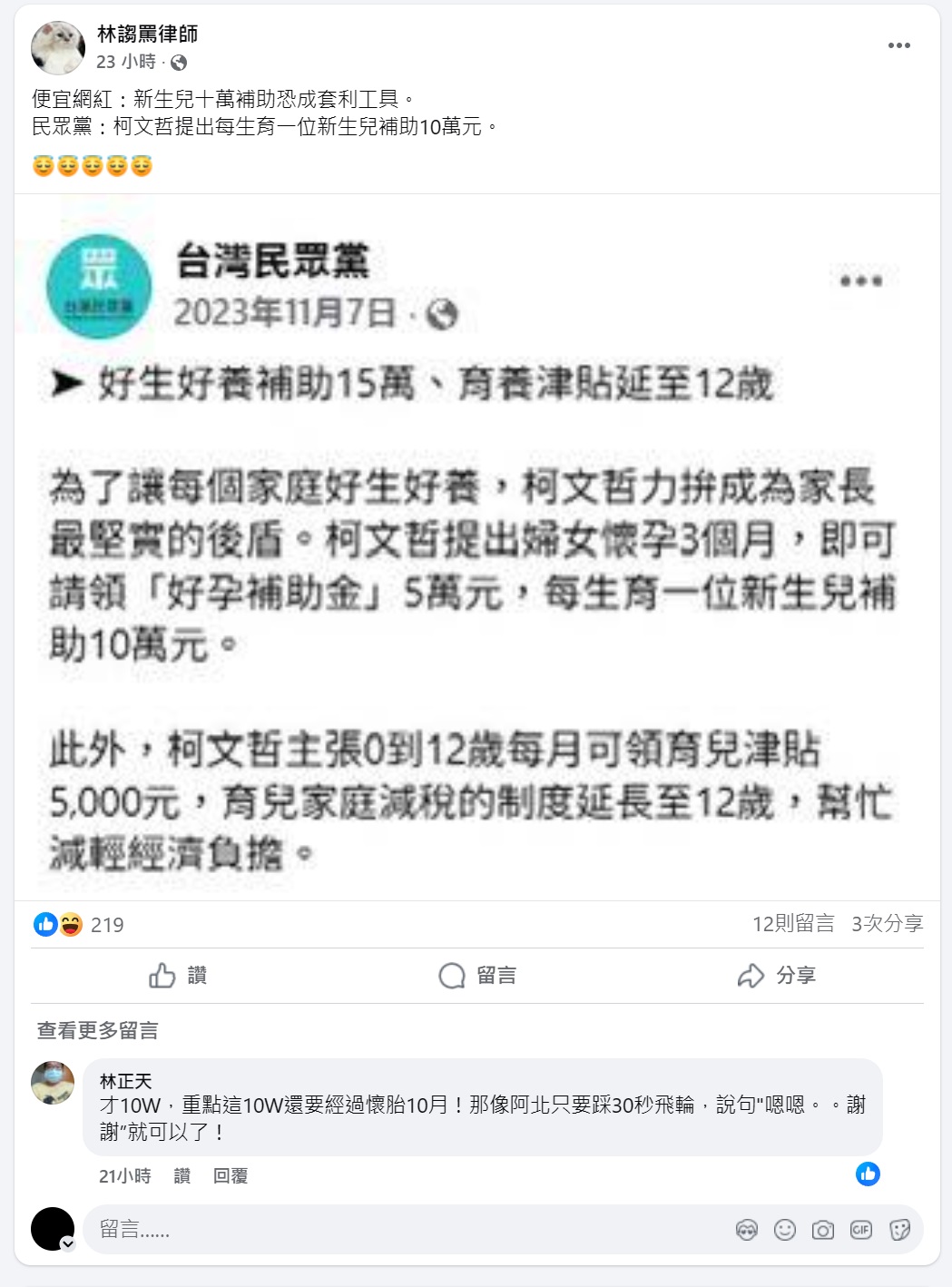Reply to 林正天's comment with 回覆
Screen dimensions: 952x1287
231,1175
